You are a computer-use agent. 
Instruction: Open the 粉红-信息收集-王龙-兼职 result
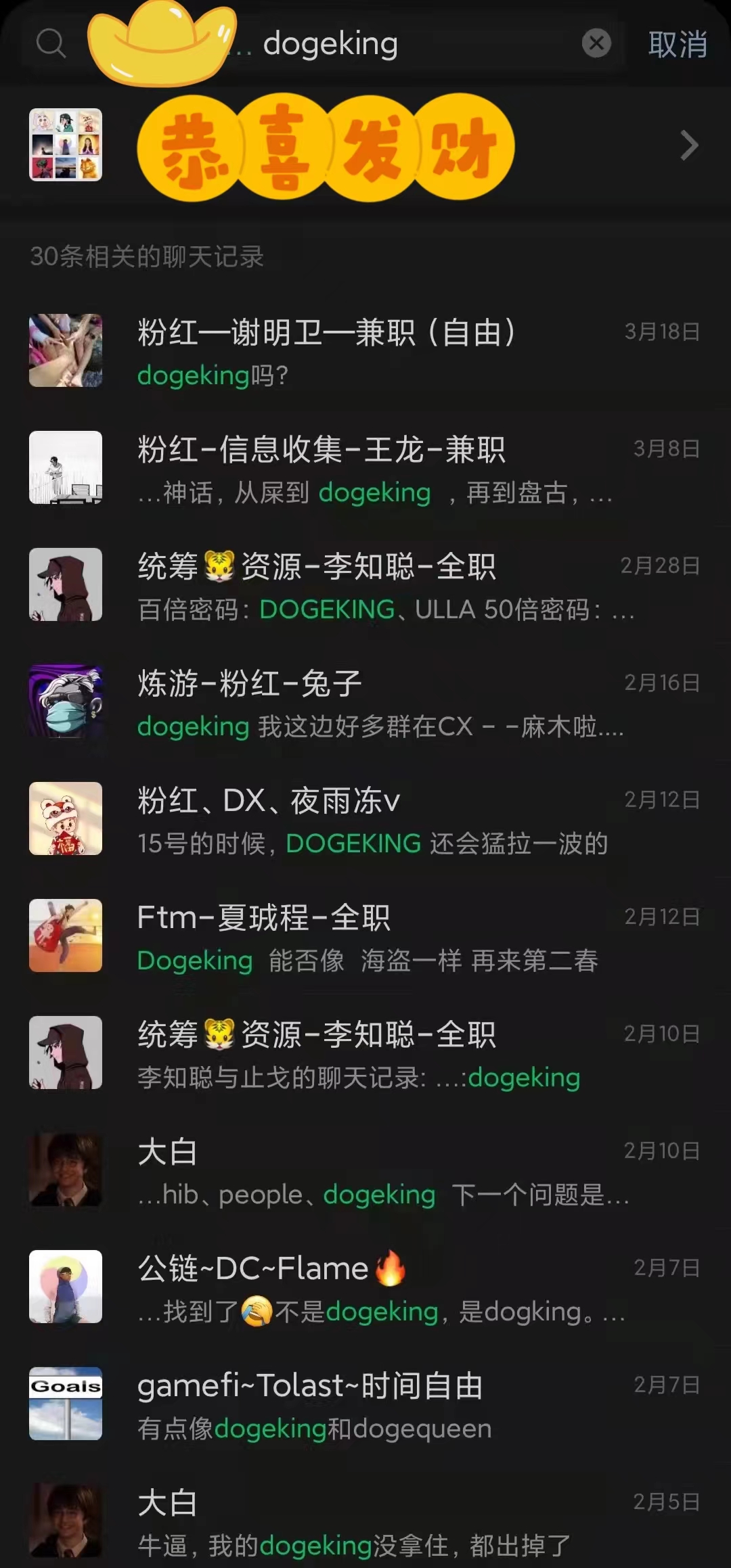coord(365,469)
